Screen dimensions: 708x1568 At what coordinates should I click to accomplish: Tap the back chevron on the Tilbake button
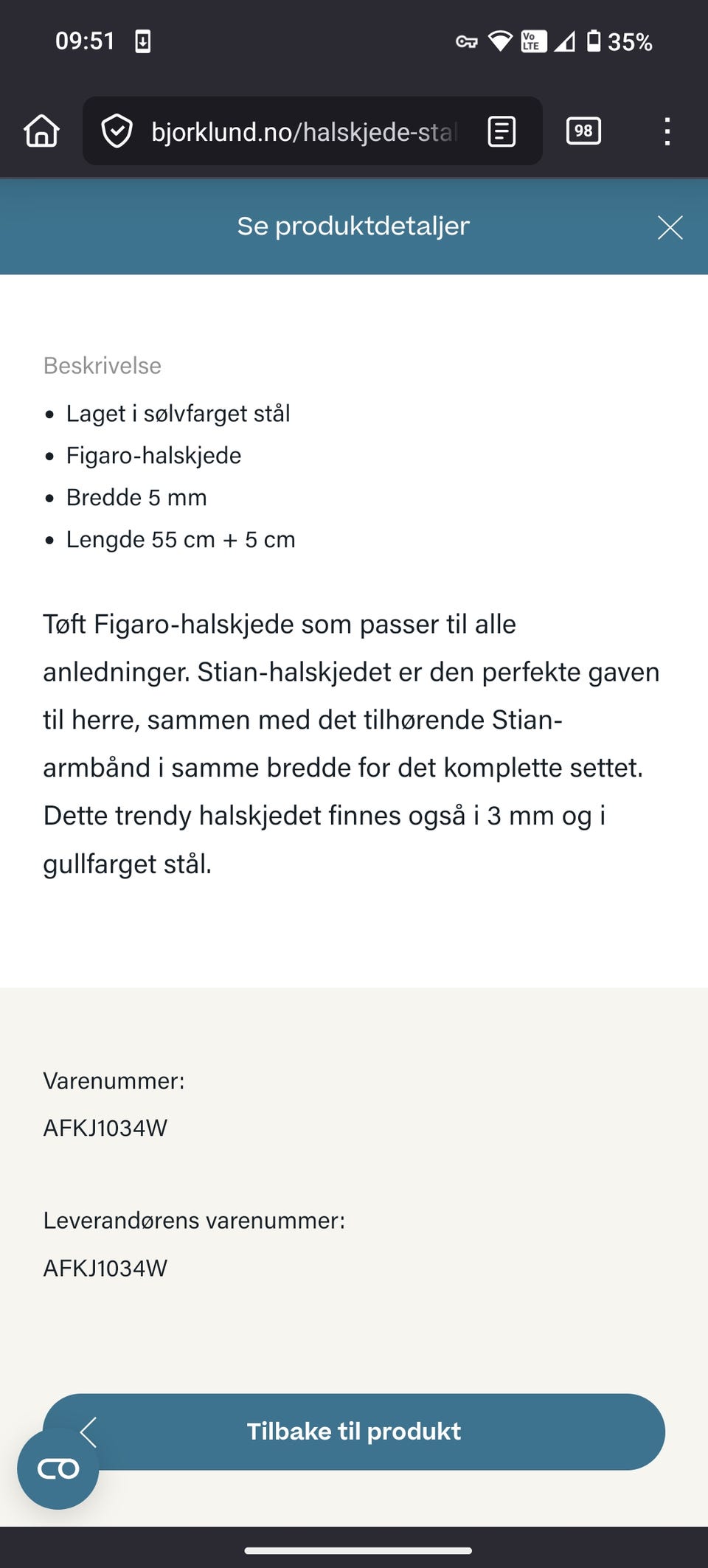[x=88, y=1431]
